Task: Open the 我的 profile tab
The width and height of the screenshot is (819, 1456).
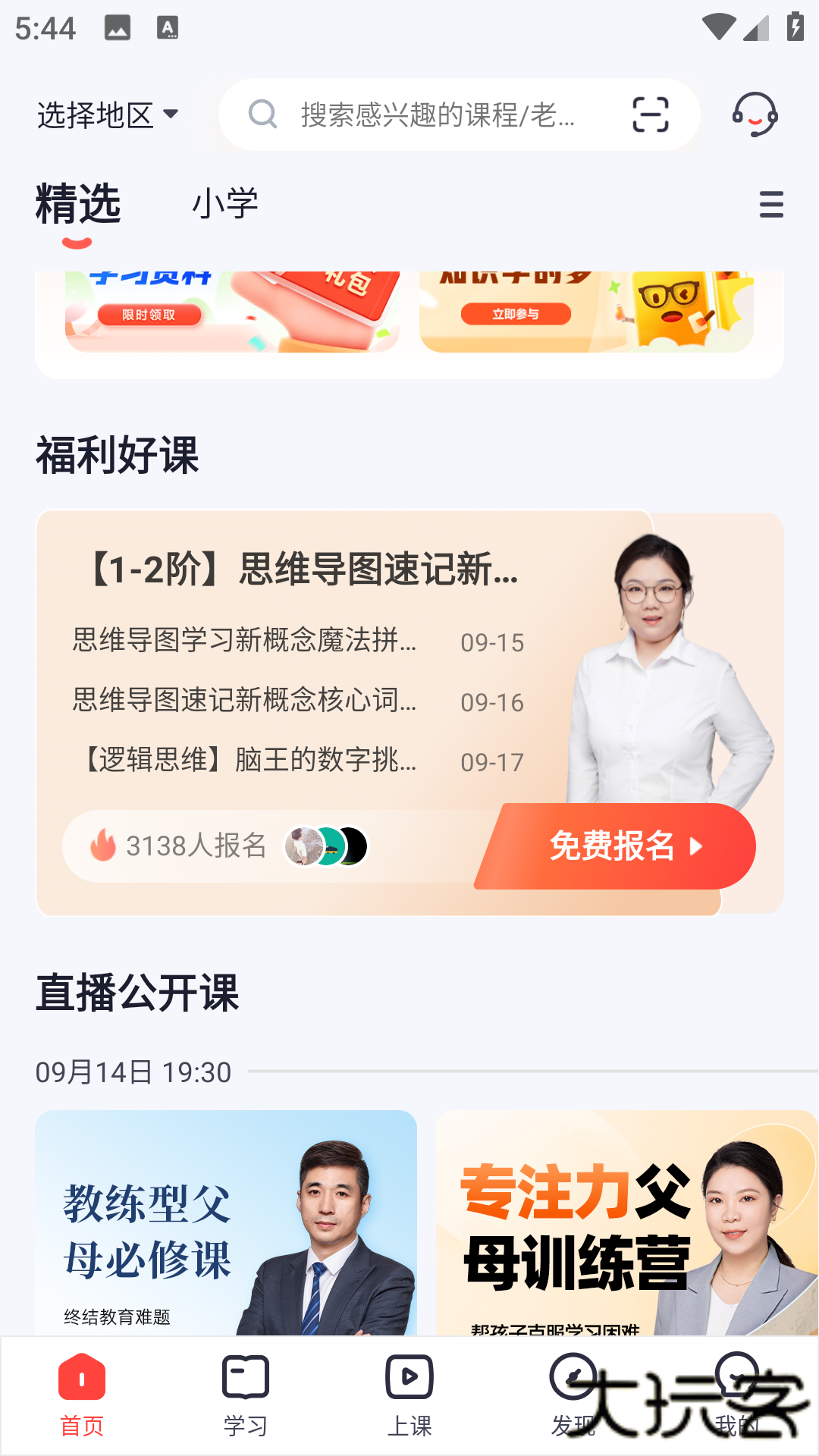Action: click(x=737, y=1395)
